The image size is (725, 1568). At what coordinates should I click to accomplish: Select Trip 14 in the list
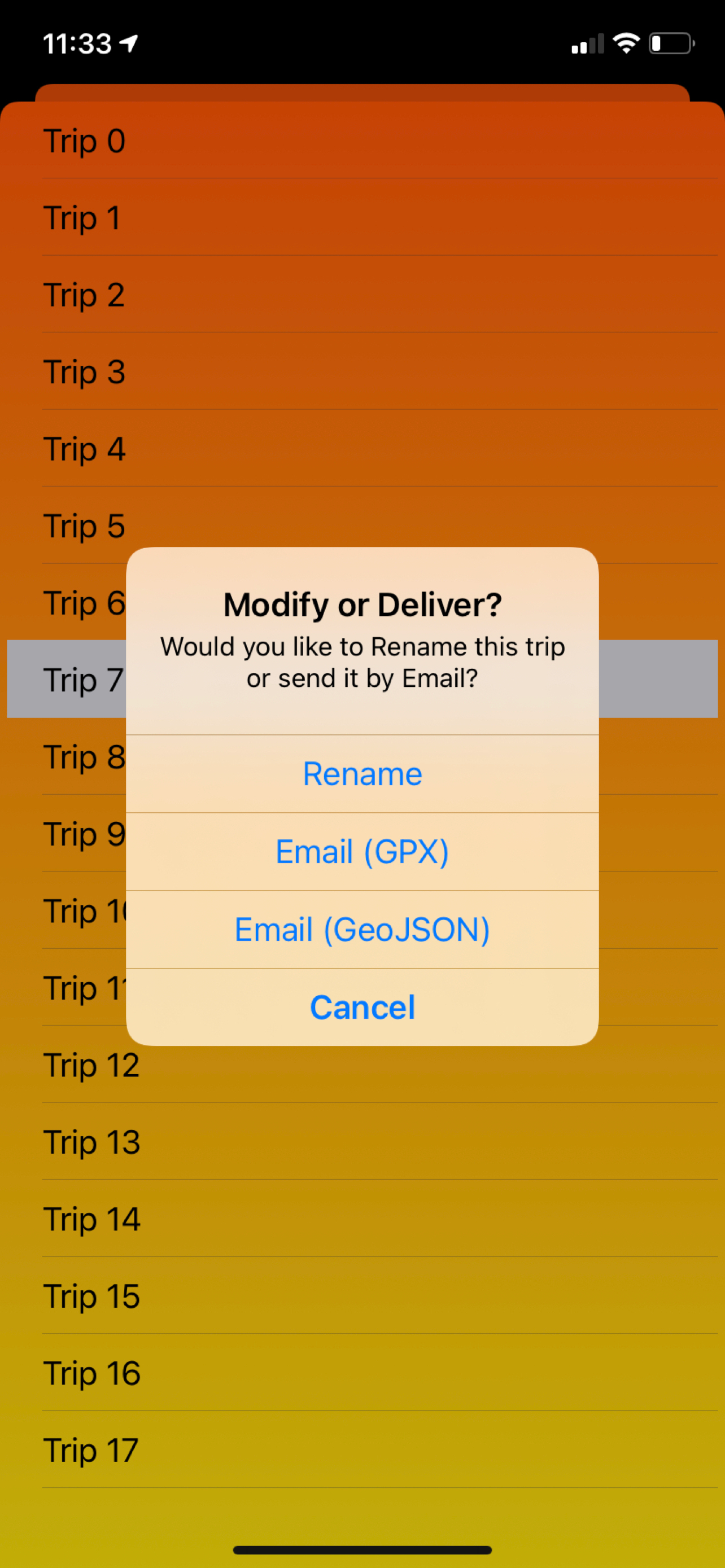click(92, 1219)
